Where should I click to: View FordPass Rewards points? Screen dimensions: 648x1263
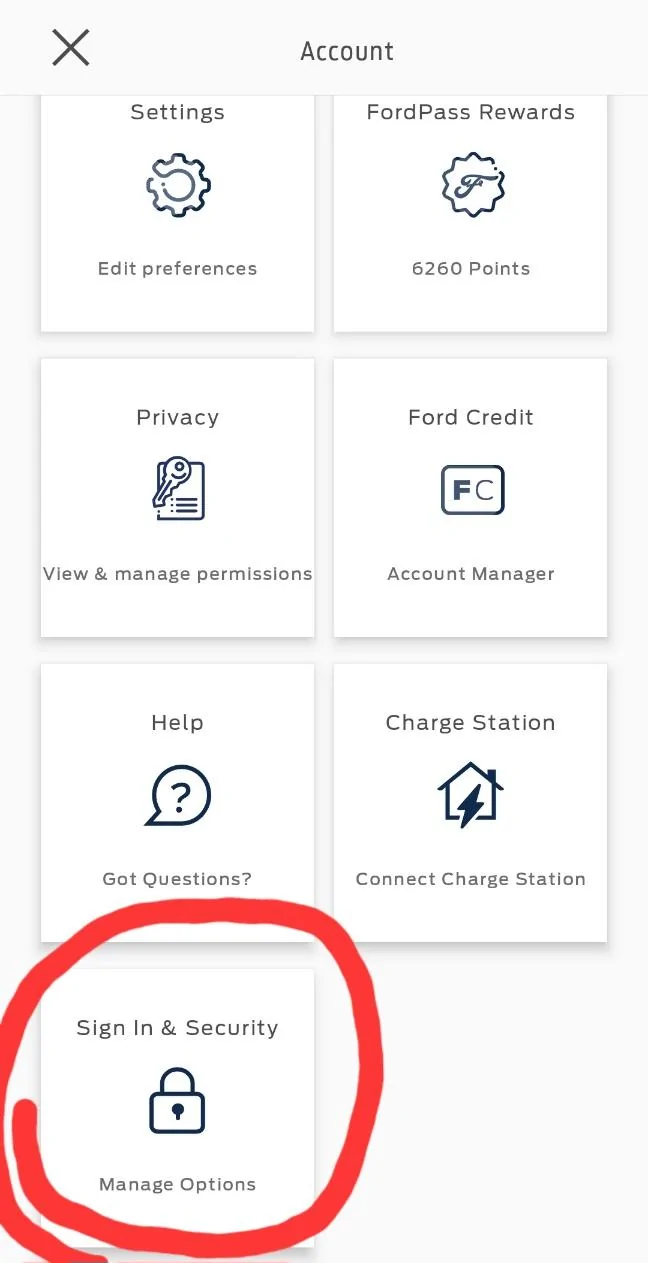pos(470,213)
